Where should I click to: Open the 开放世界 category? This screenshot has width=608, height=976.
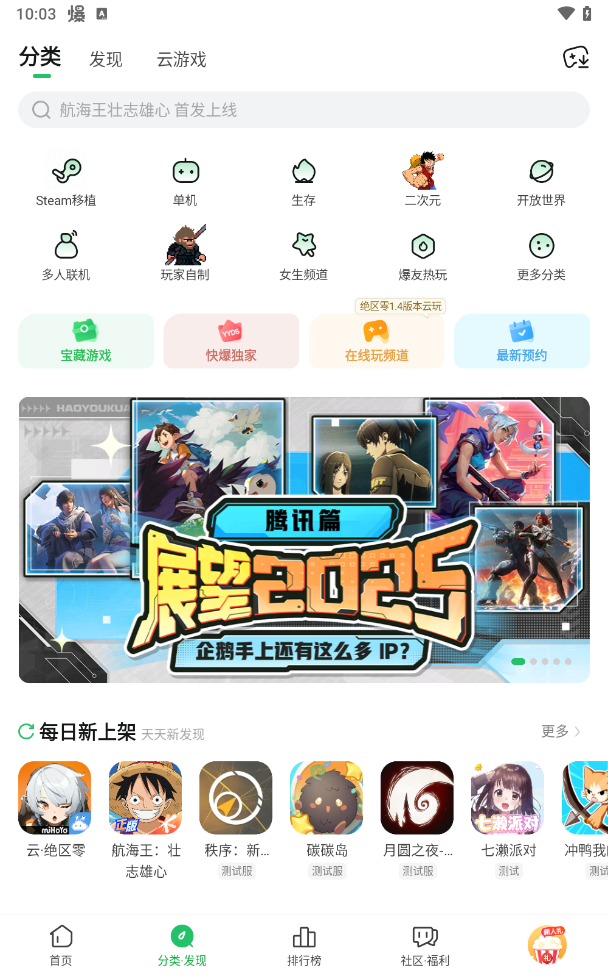[x=541, y=182]
